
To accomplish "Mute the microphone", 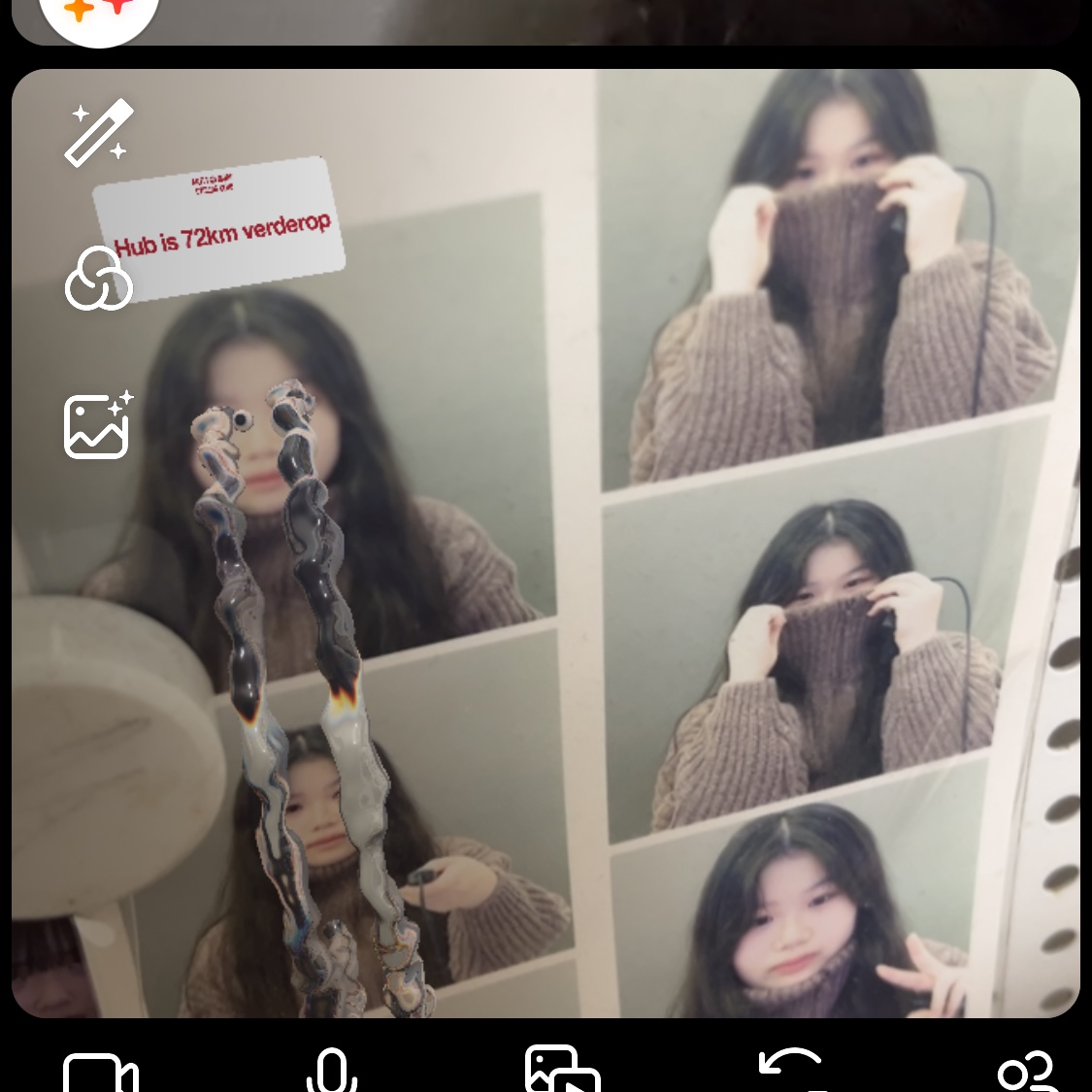I will pos(332,1072).
